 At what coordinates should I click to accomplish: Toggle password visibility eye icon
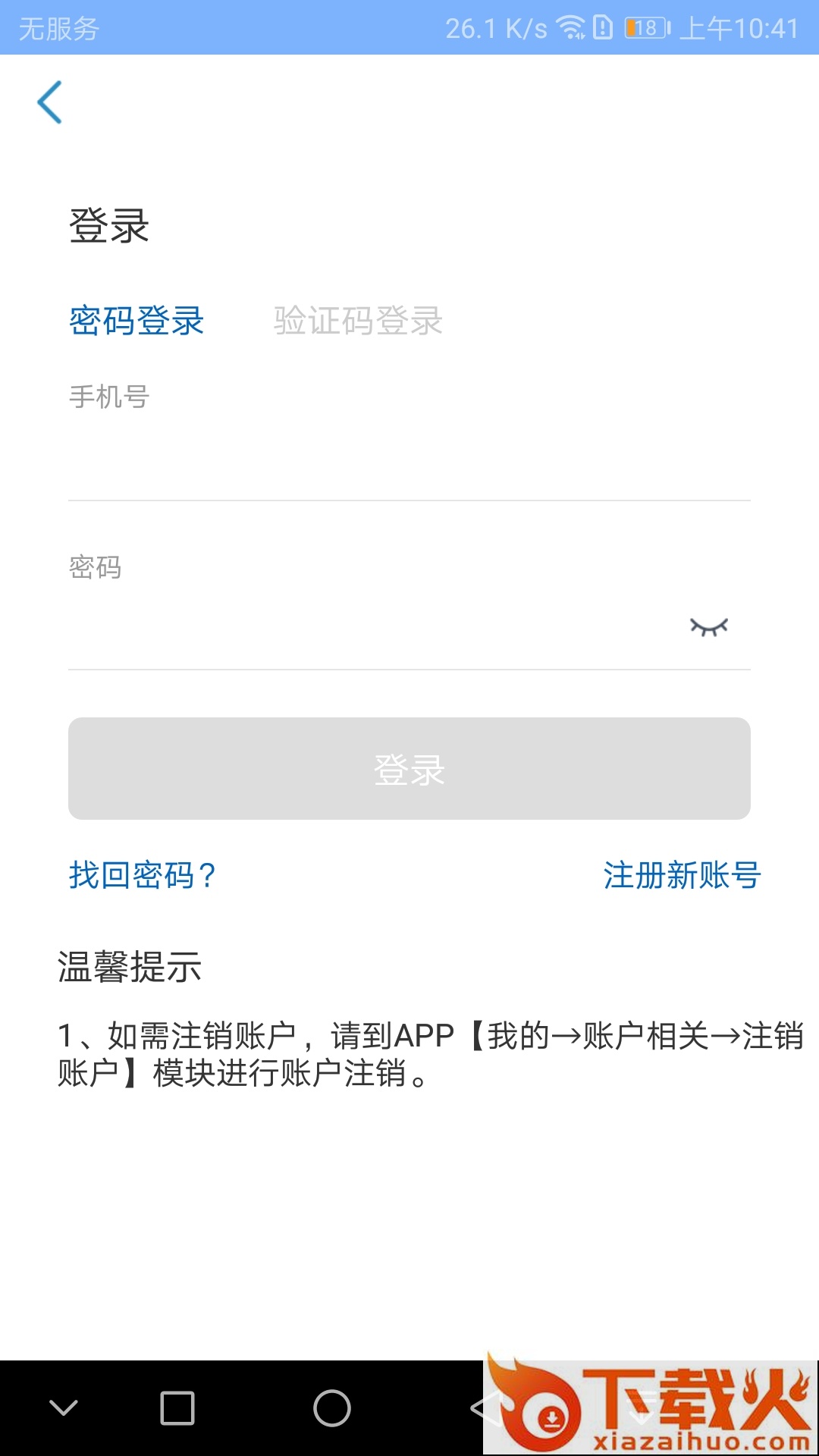coord(708,627)
